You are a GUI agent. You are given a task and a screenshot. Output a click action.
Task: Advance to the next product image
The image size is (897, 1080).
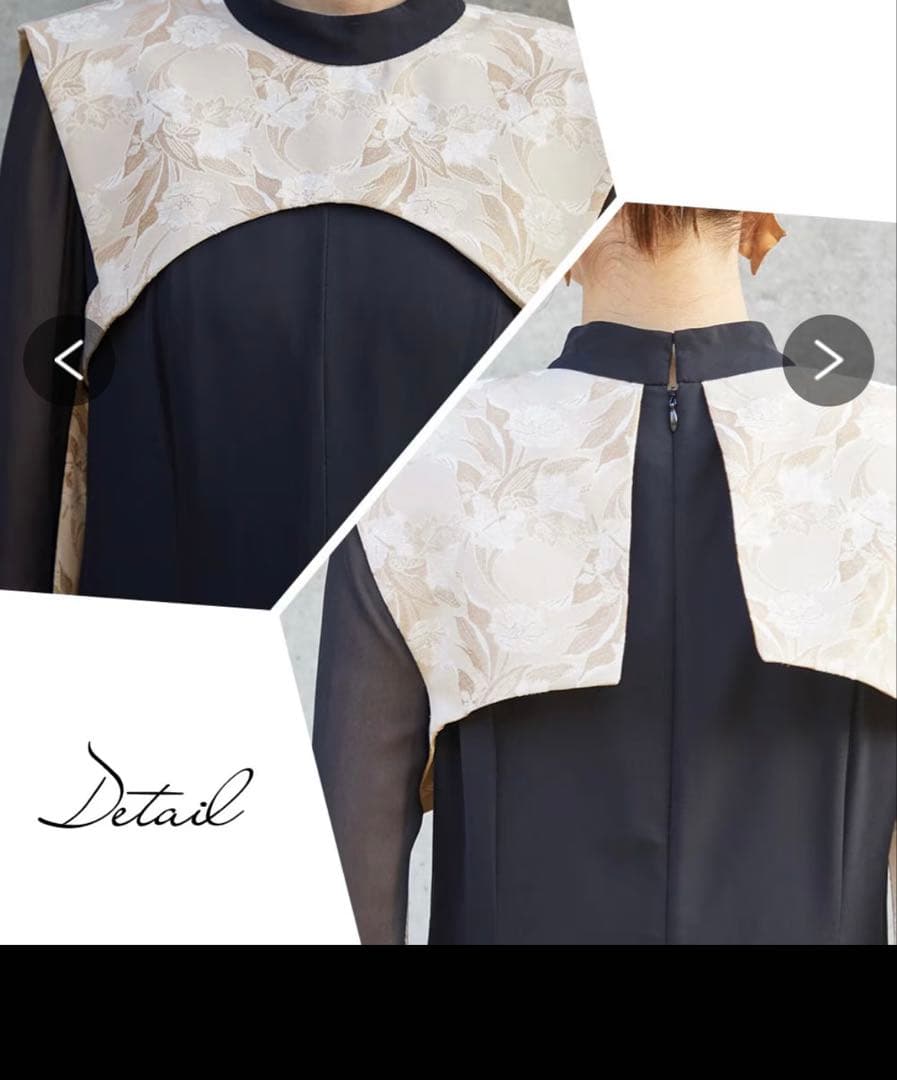pos(828,360)
